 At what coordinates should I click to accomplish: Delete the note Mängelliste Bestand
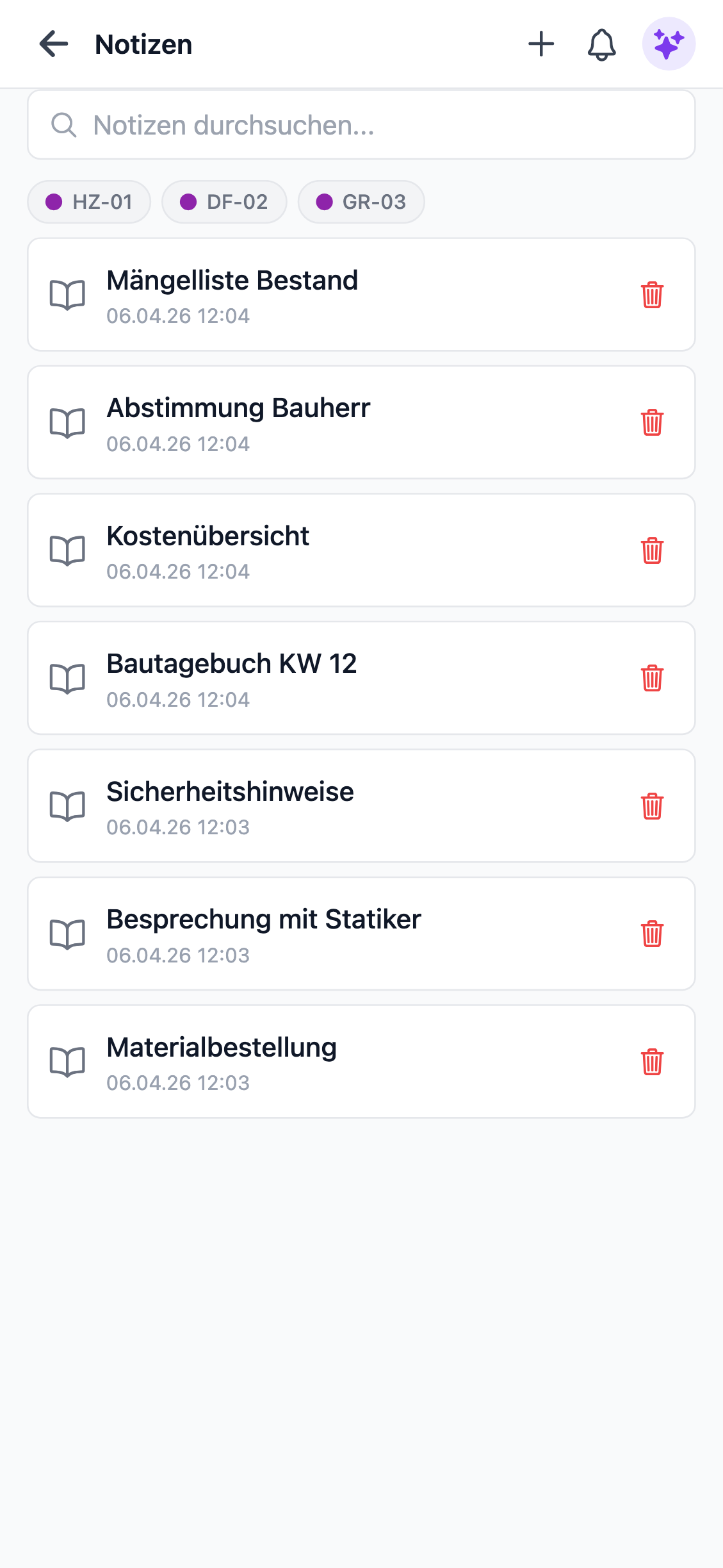653,295
